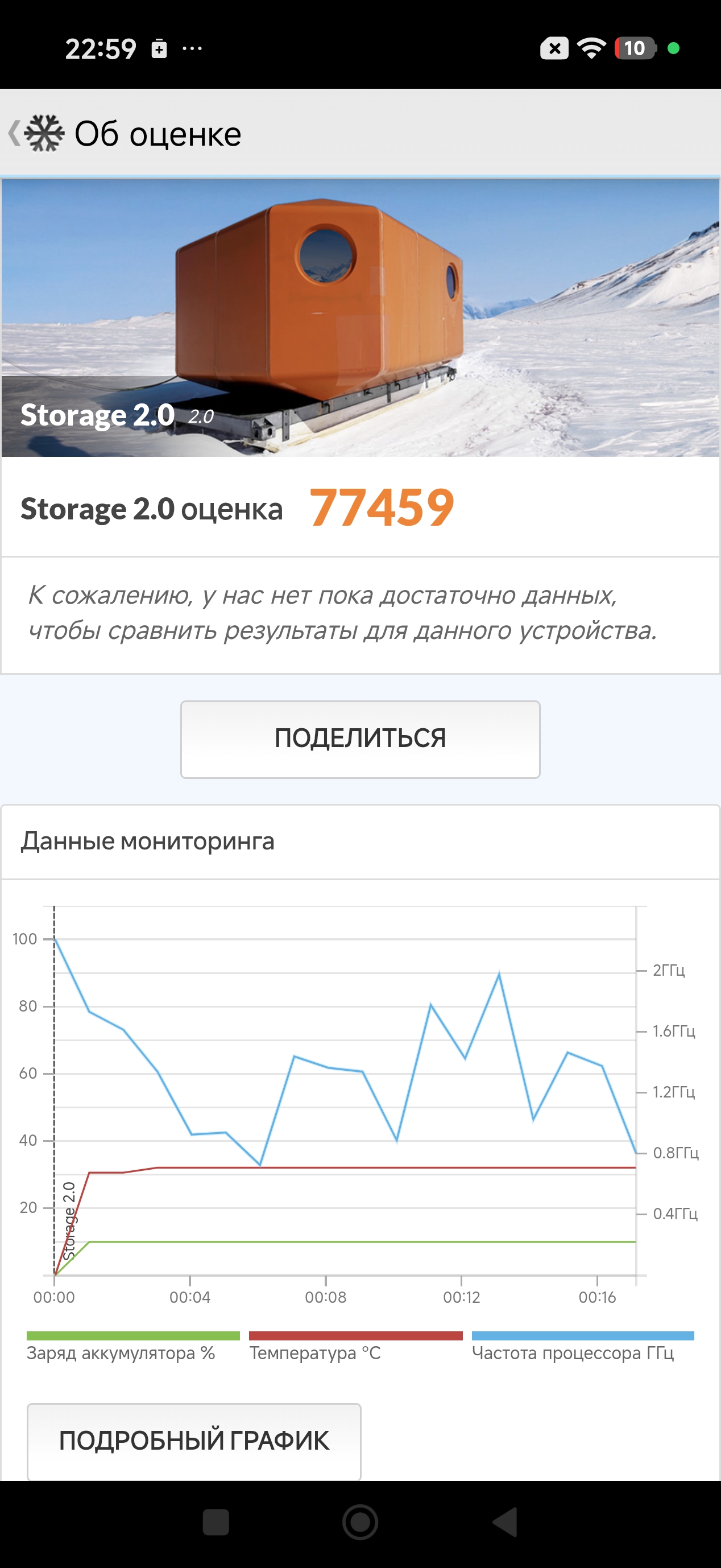Screen dimensions: 721x1568
Task: Go back using the snowflake header arrow
Action: click(35, 133)
